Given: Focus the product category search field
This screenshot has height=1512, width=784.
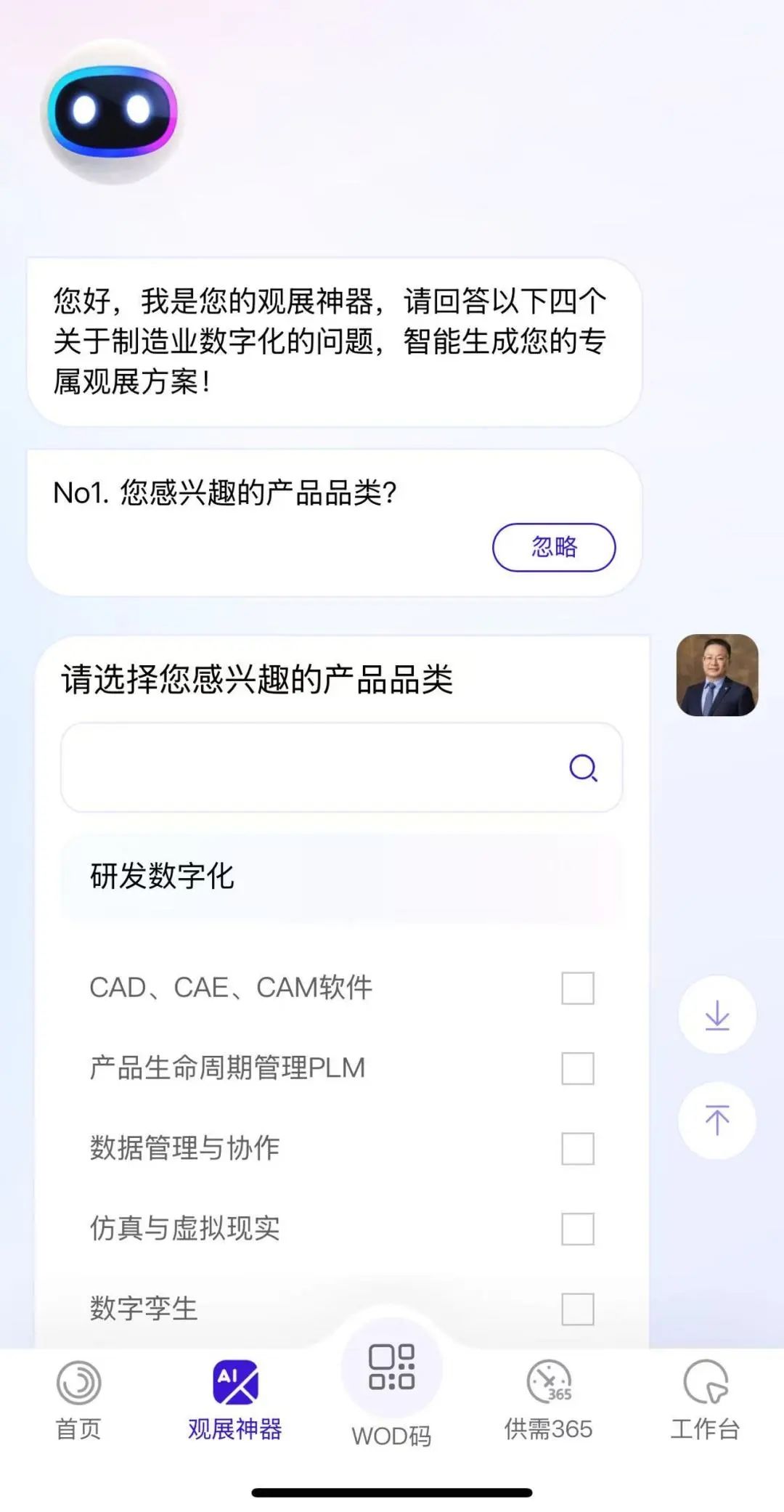Looking at the screenshot, I should [312, 767].
